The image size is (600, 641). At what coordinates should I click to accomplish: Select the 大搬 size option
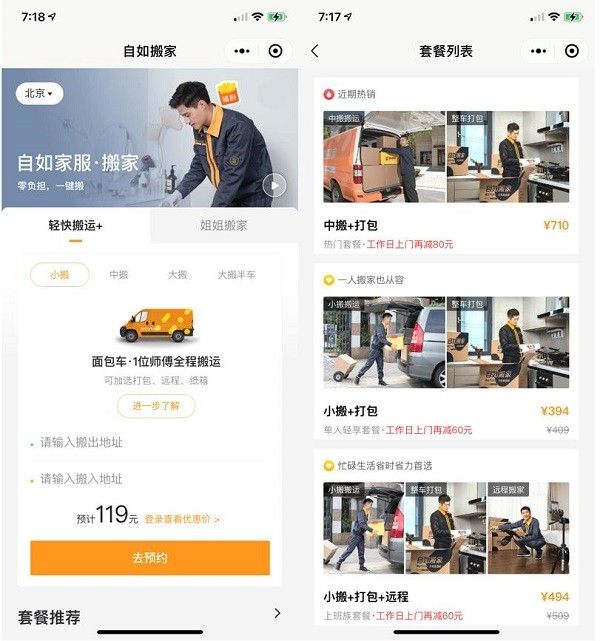point(177,274)
